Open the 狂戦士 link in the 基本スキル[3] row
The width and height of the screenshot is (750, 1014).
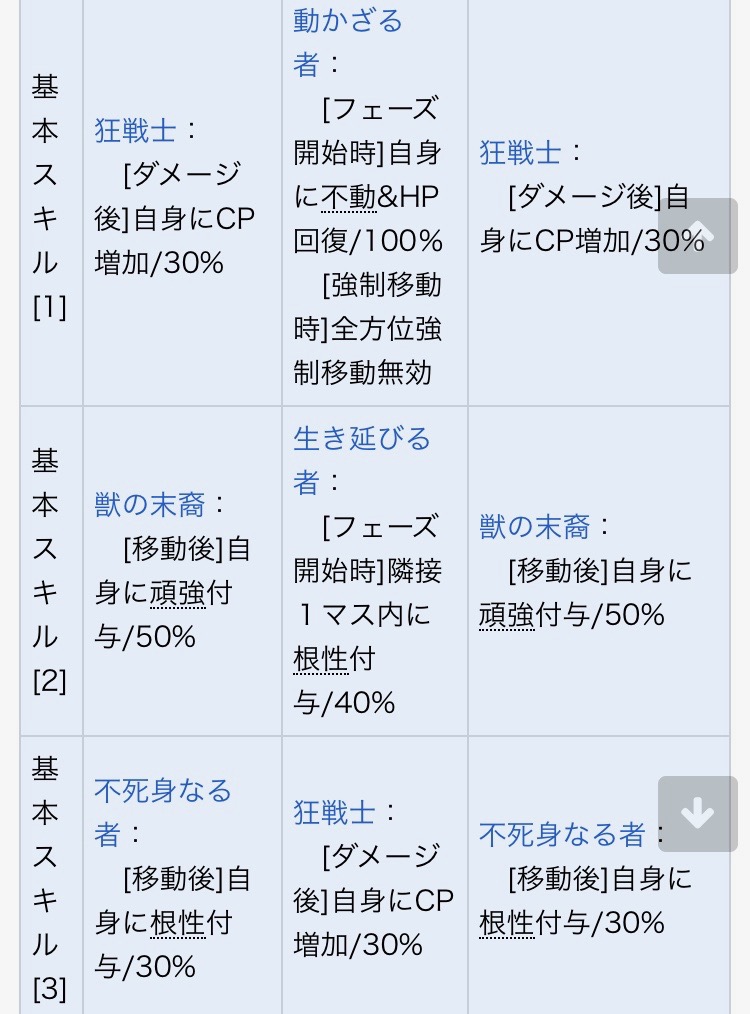pos(334,812)
